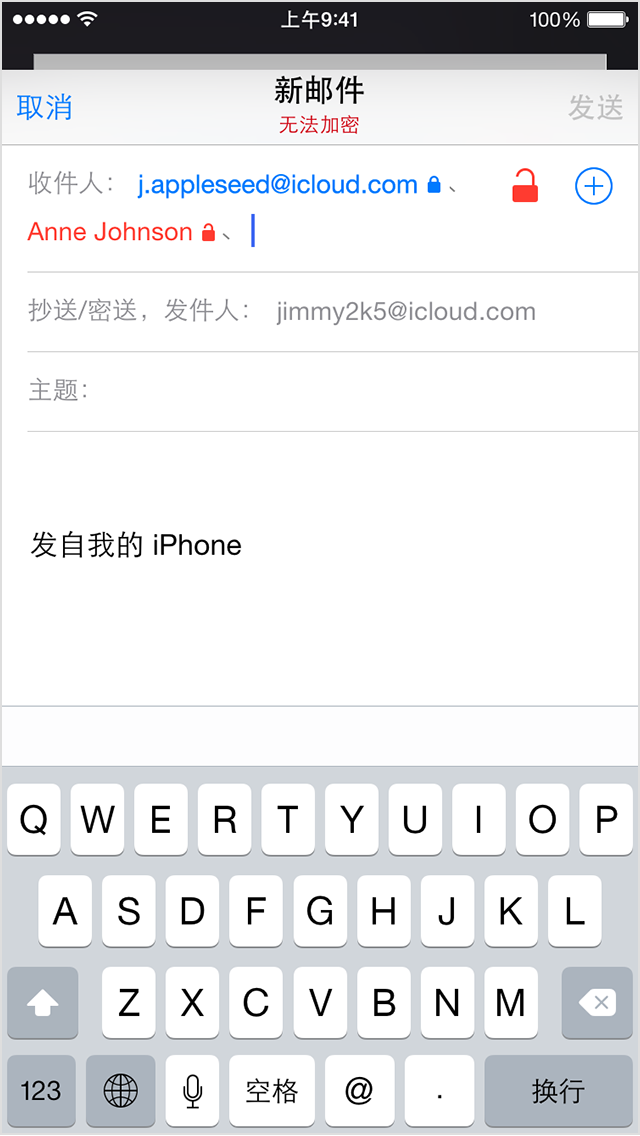Select the Anne Johnson recipient
Image resolution: width=640 pixels, height=1136 pixels.
click(110, 232)
